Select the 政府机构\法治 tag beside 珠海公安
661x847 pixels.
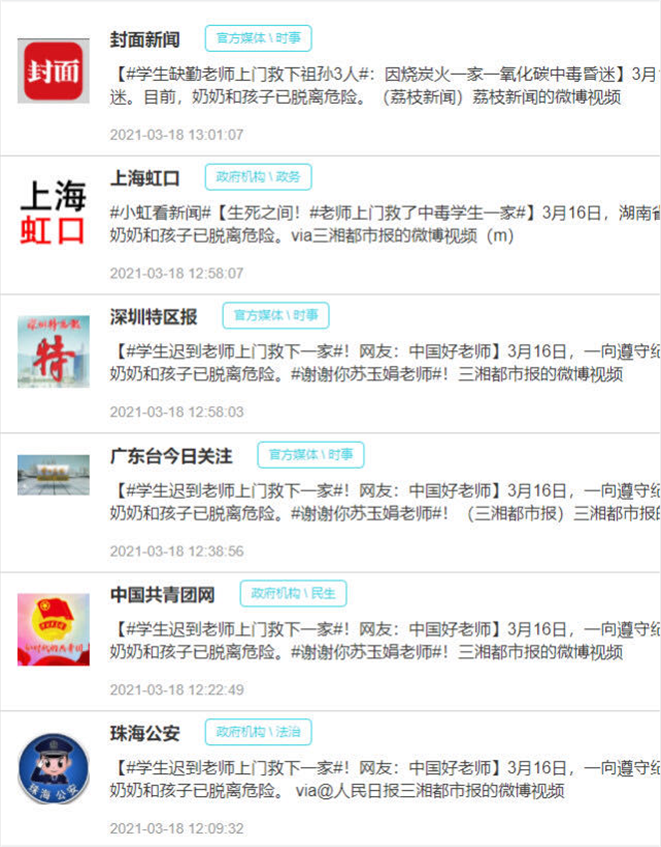tap(259, 732)
